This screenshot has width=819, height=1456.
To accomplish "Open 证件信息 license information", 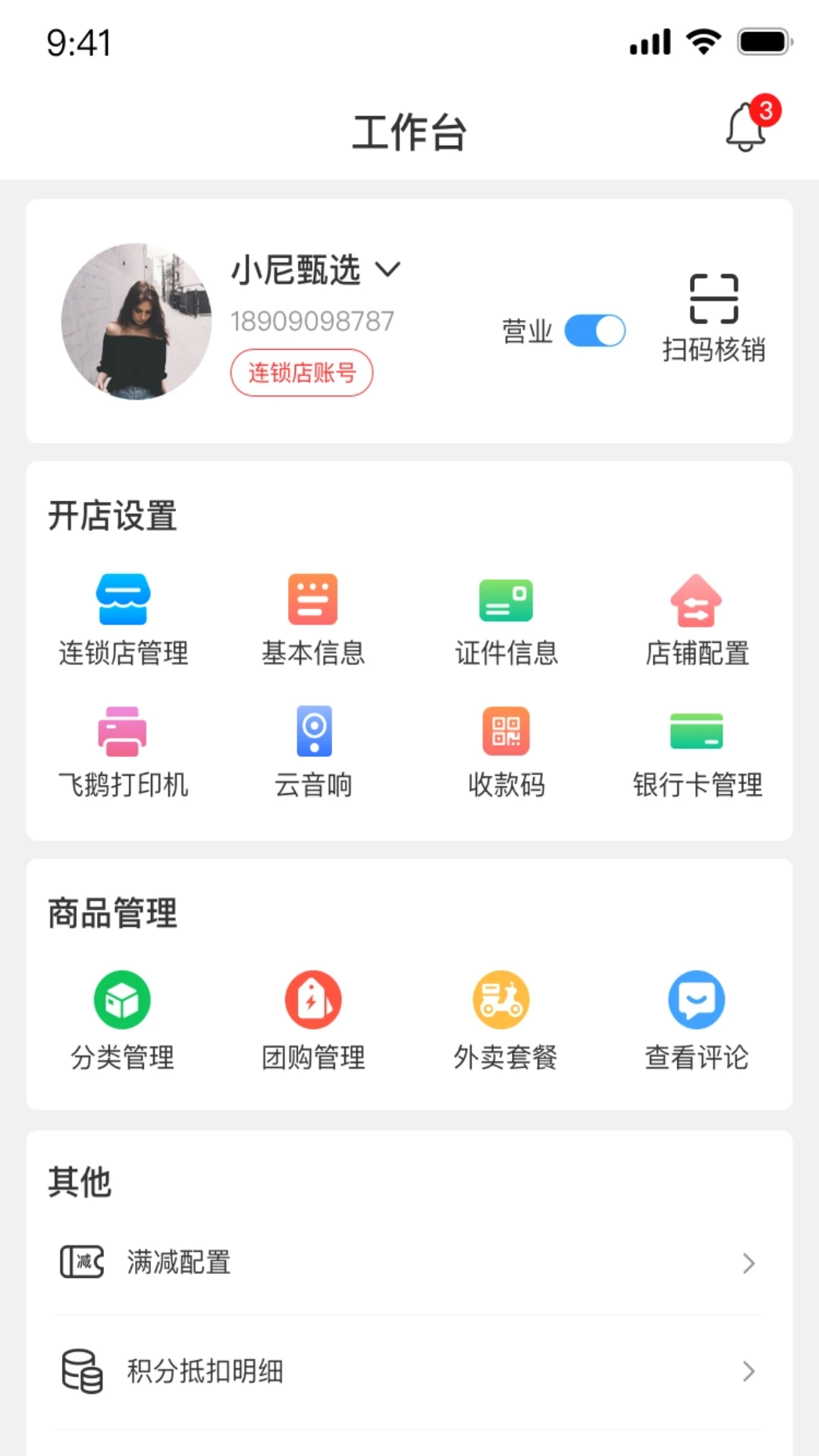I will click(x=504, y=618).
